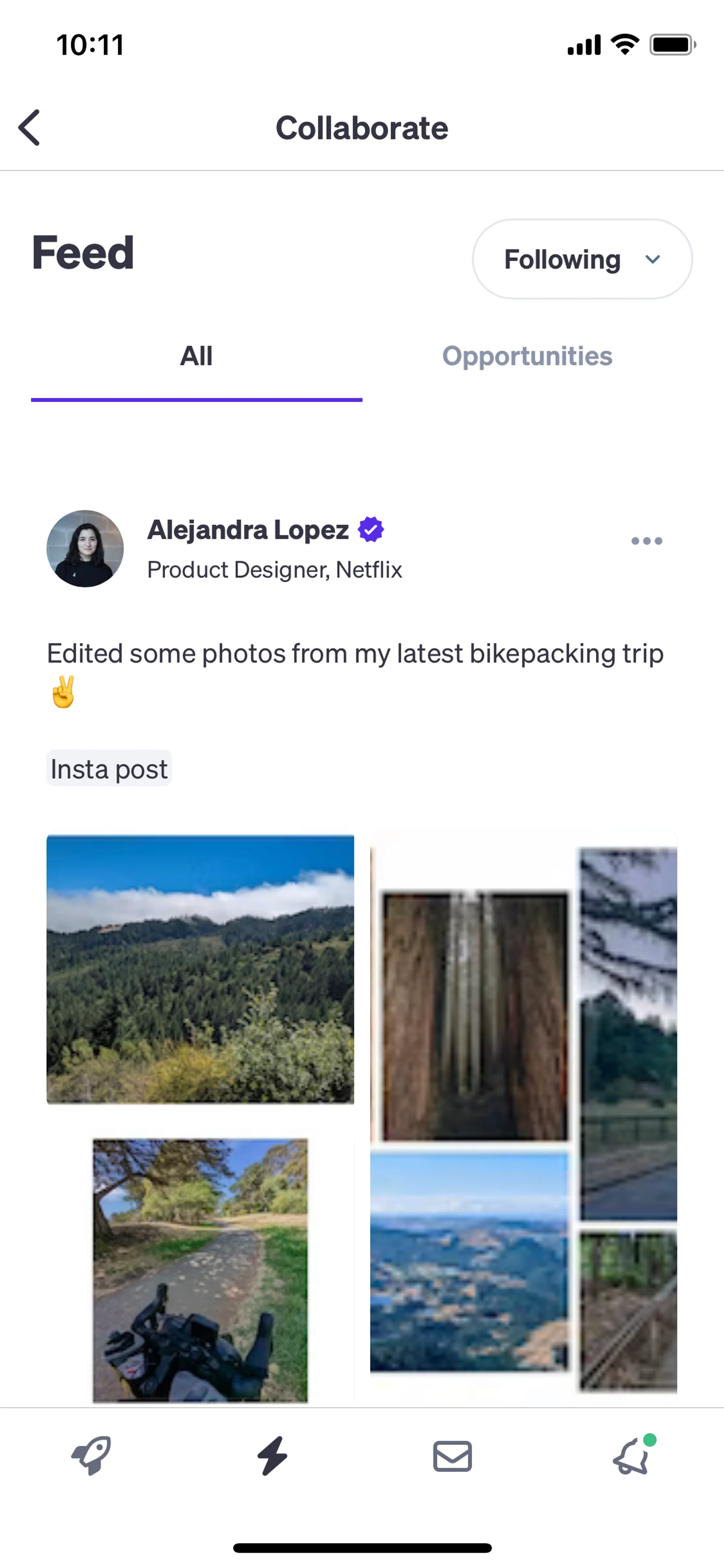Open the rocket tab in bottom bar
The height and width of the screenshot is (1568, 724).
click(x=91, y=1455)
